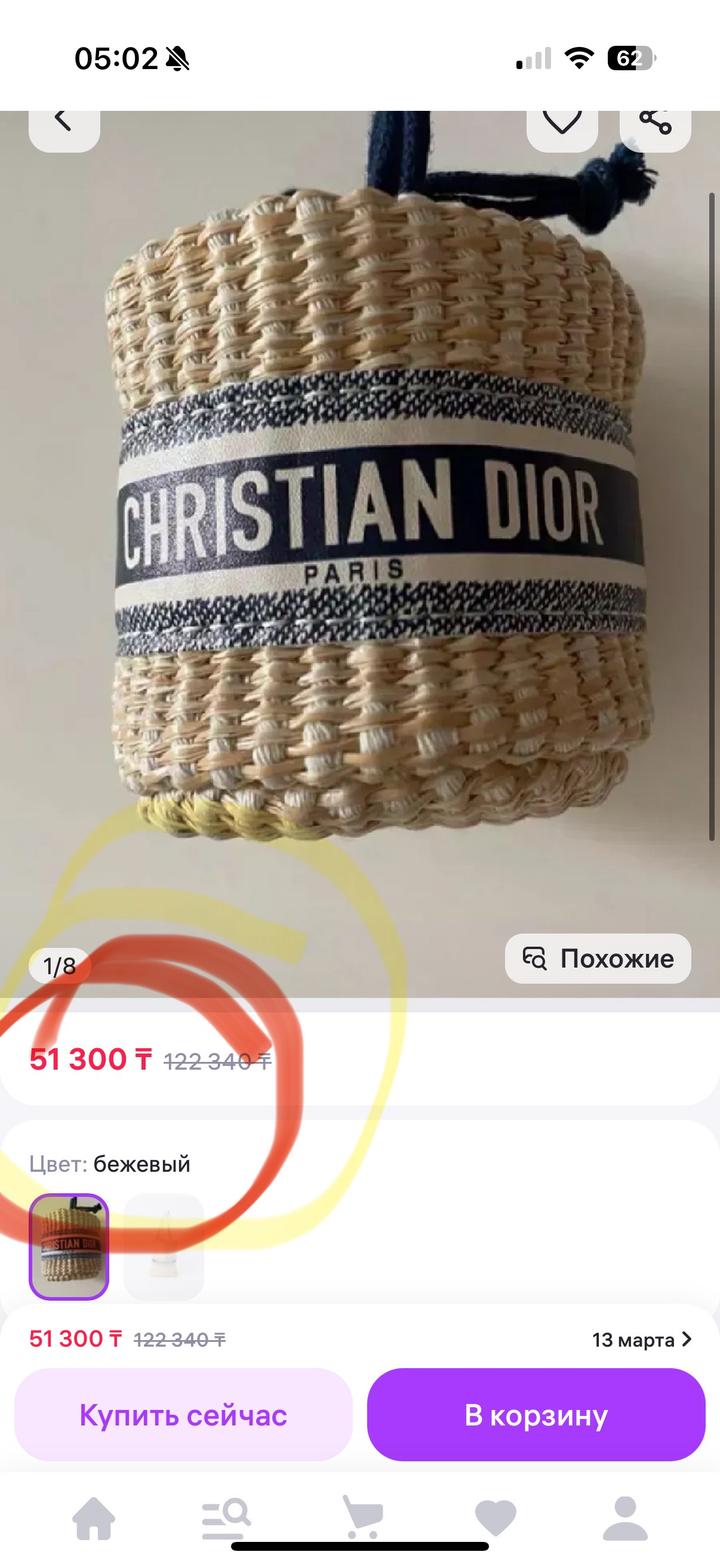The height and width of the screenshot is (1565, 720).
Task: Add the bag to favorites with heart icon
Action: [x=563, y=120]
